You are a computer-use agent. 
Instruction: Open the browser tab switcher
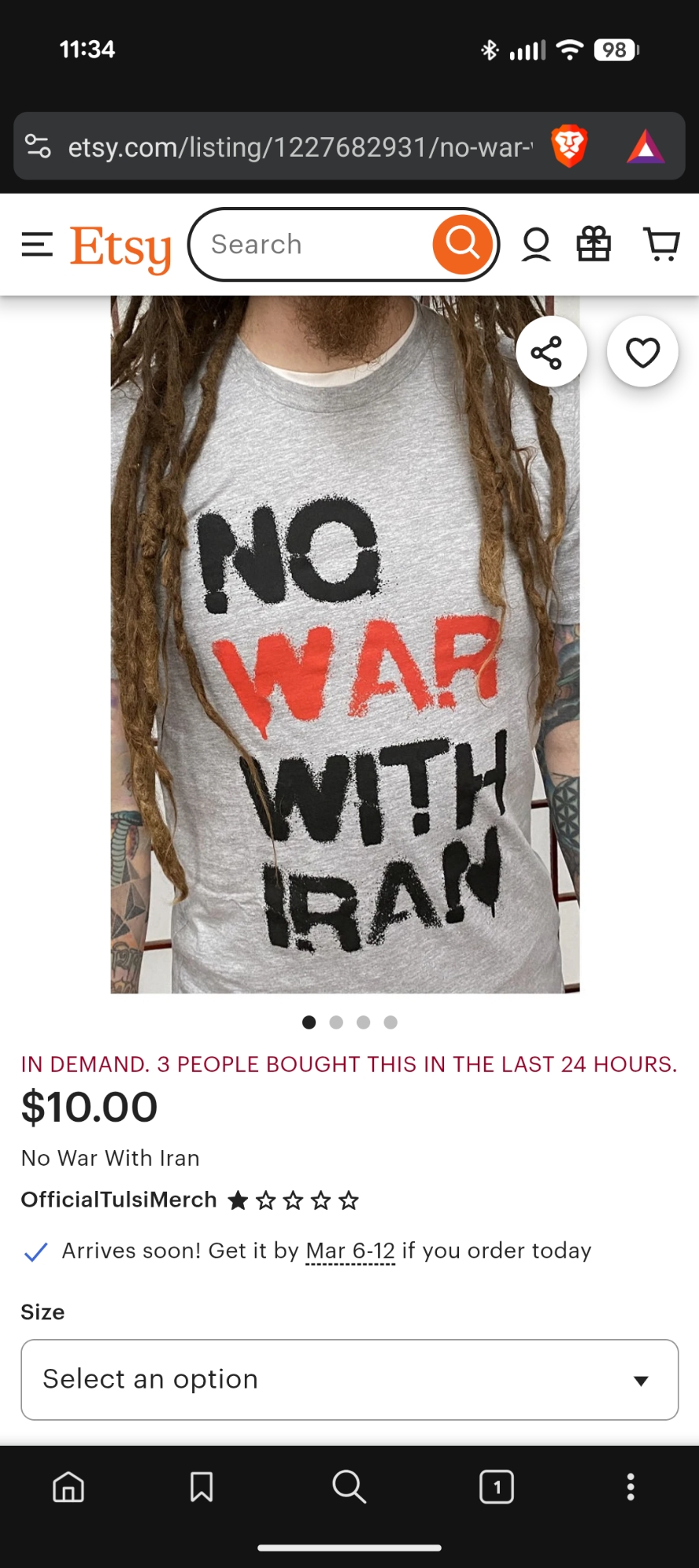[x=496, y=1486]
